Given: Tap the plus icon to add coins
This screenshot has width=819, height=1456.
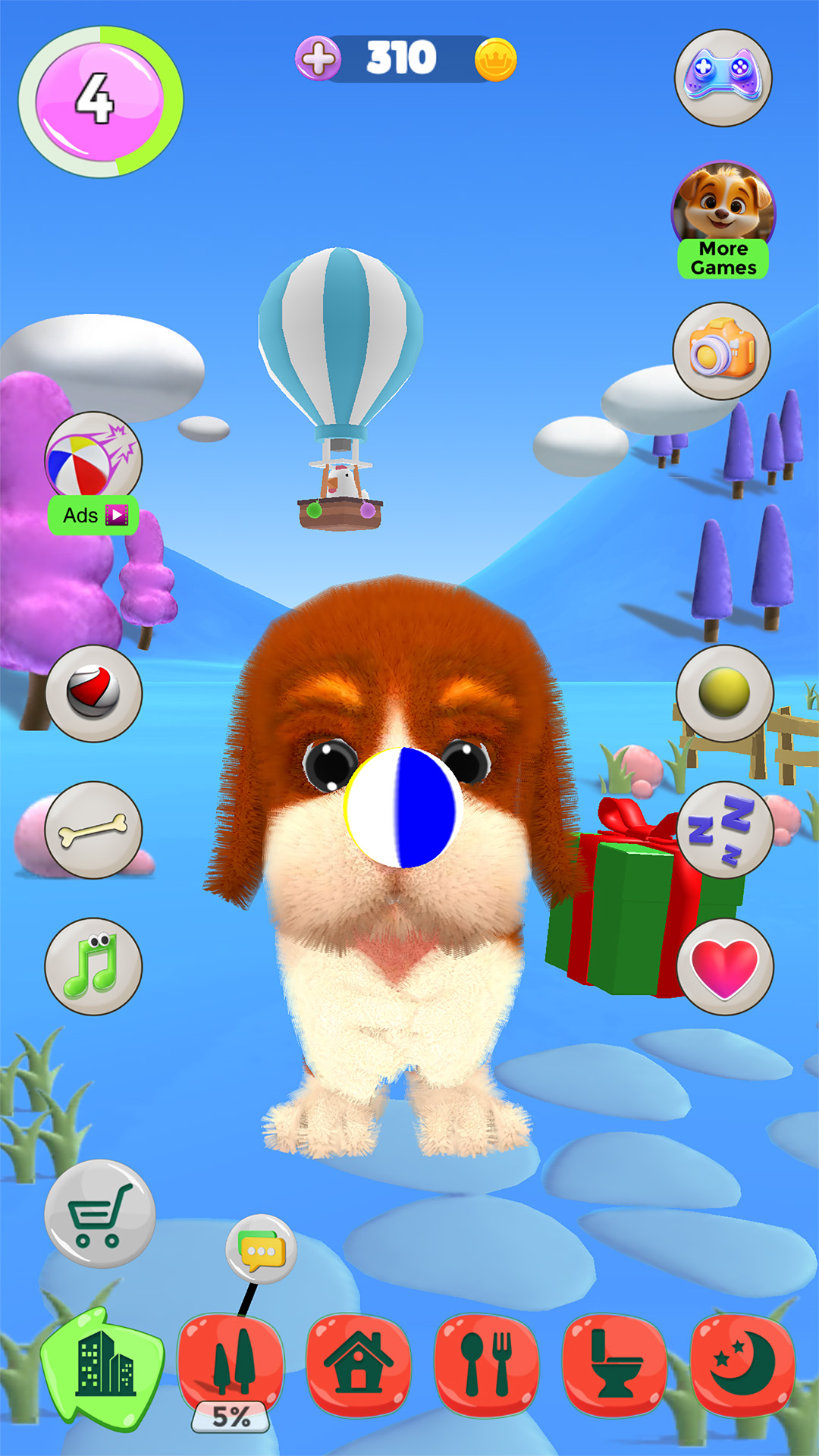Looking at the screenshot, I should (318, 58).
